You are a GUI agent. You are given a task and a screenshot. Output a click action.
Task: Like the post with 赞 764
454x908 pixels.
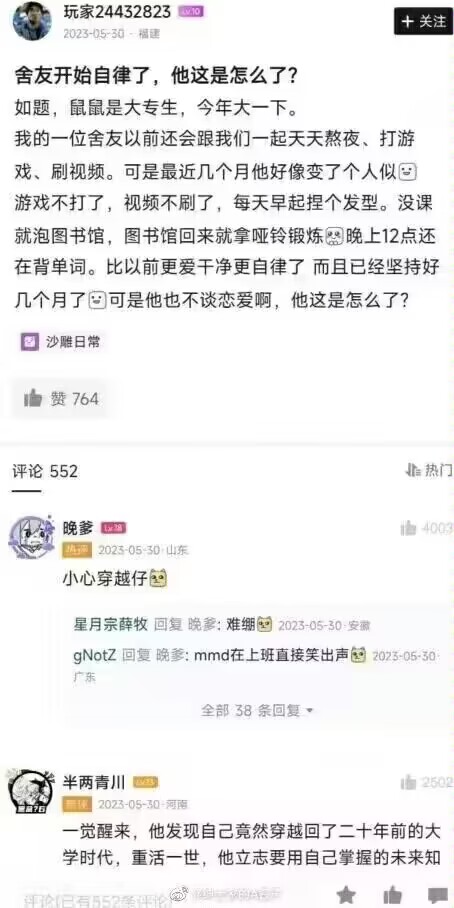tap(61, 398)
